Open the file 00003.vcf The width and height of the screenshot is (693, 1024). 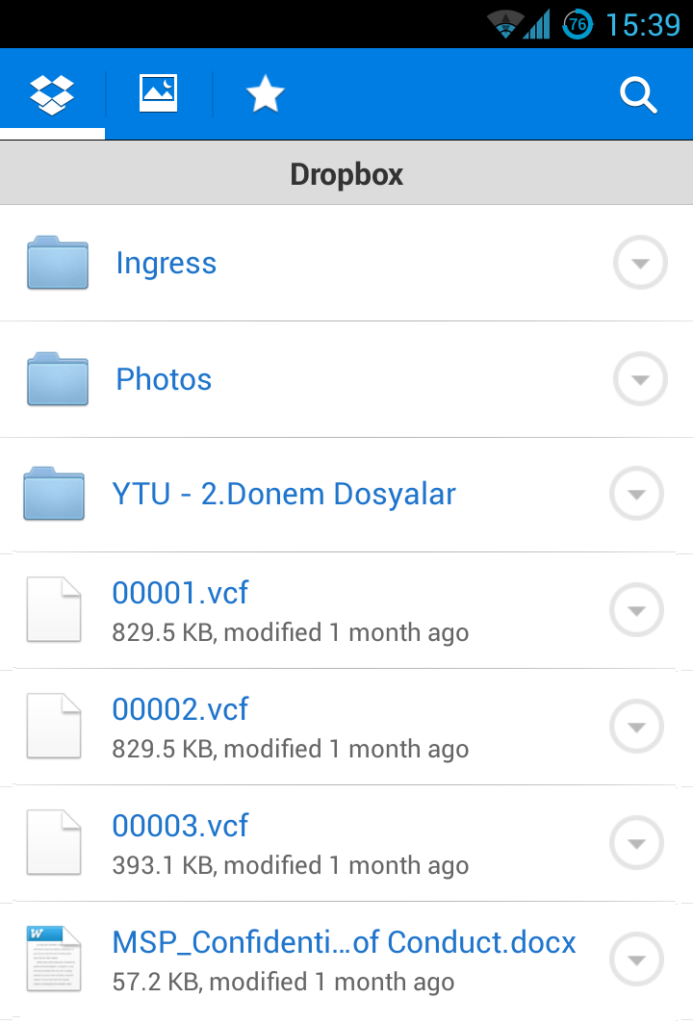coord(181,826)
